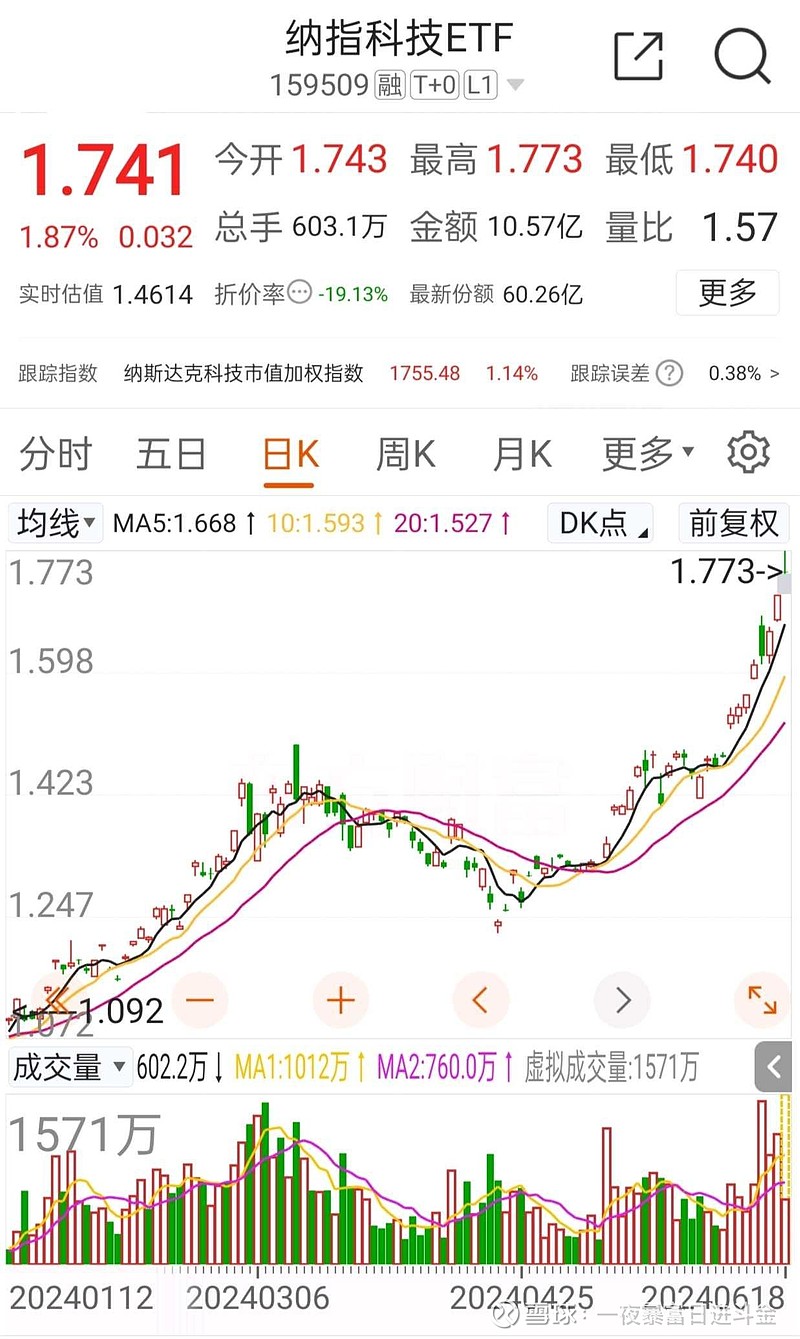The height and width of the screenshot is (1339, 800).
Task: Open the 成交量 indicator dropdown
Action: coord(69,1068)
